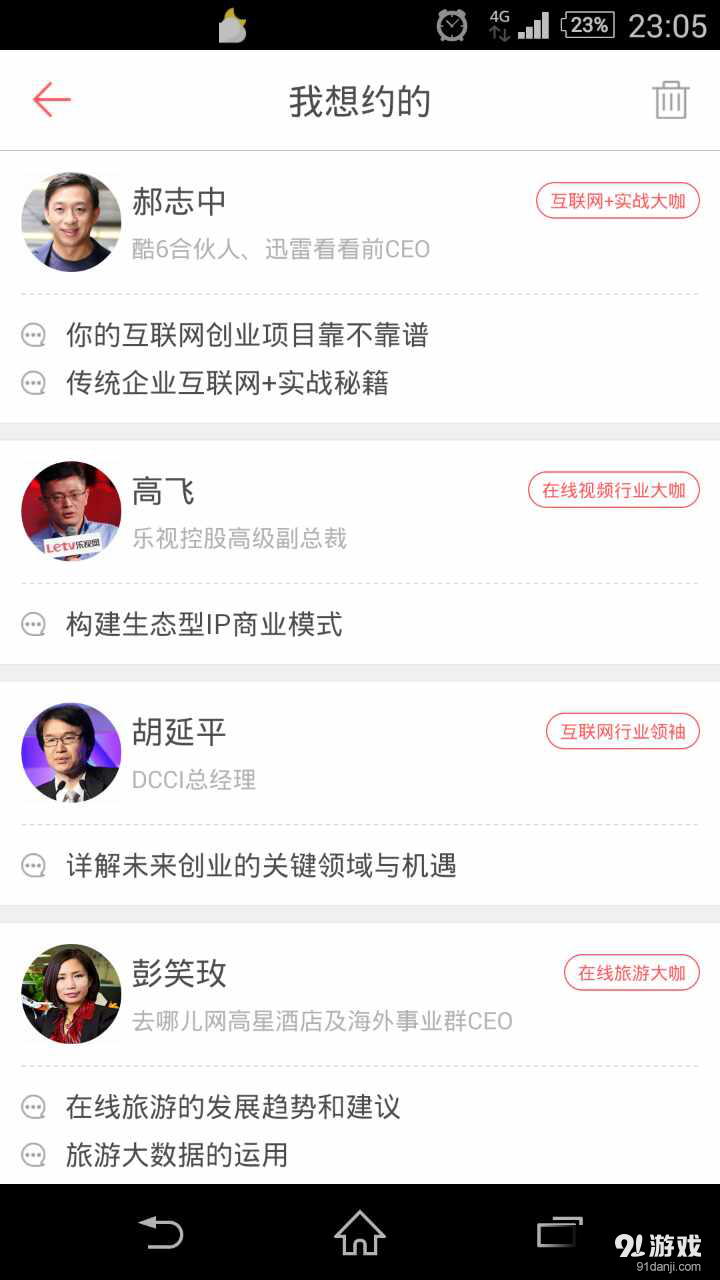
Task: Tap the chat bubble icon next to 你的互联网创业项目靠不靠谱
Action: pyautogui.click(x=33, y=334)
